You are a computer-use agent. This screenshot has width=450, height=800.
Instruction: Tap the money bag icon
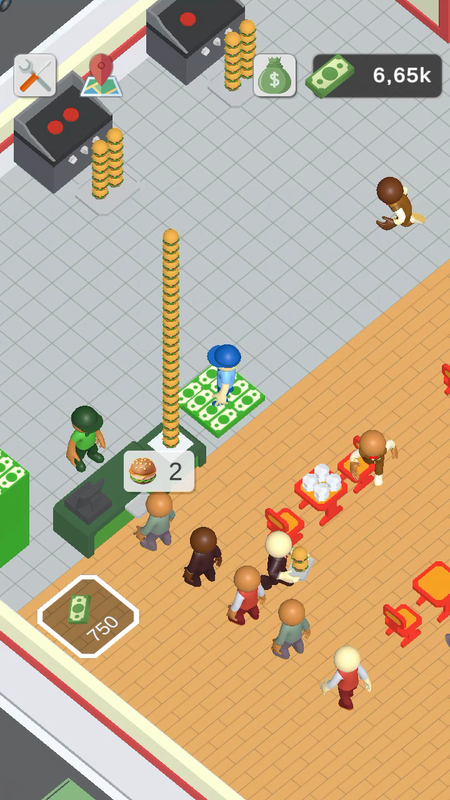pos(274,76)
